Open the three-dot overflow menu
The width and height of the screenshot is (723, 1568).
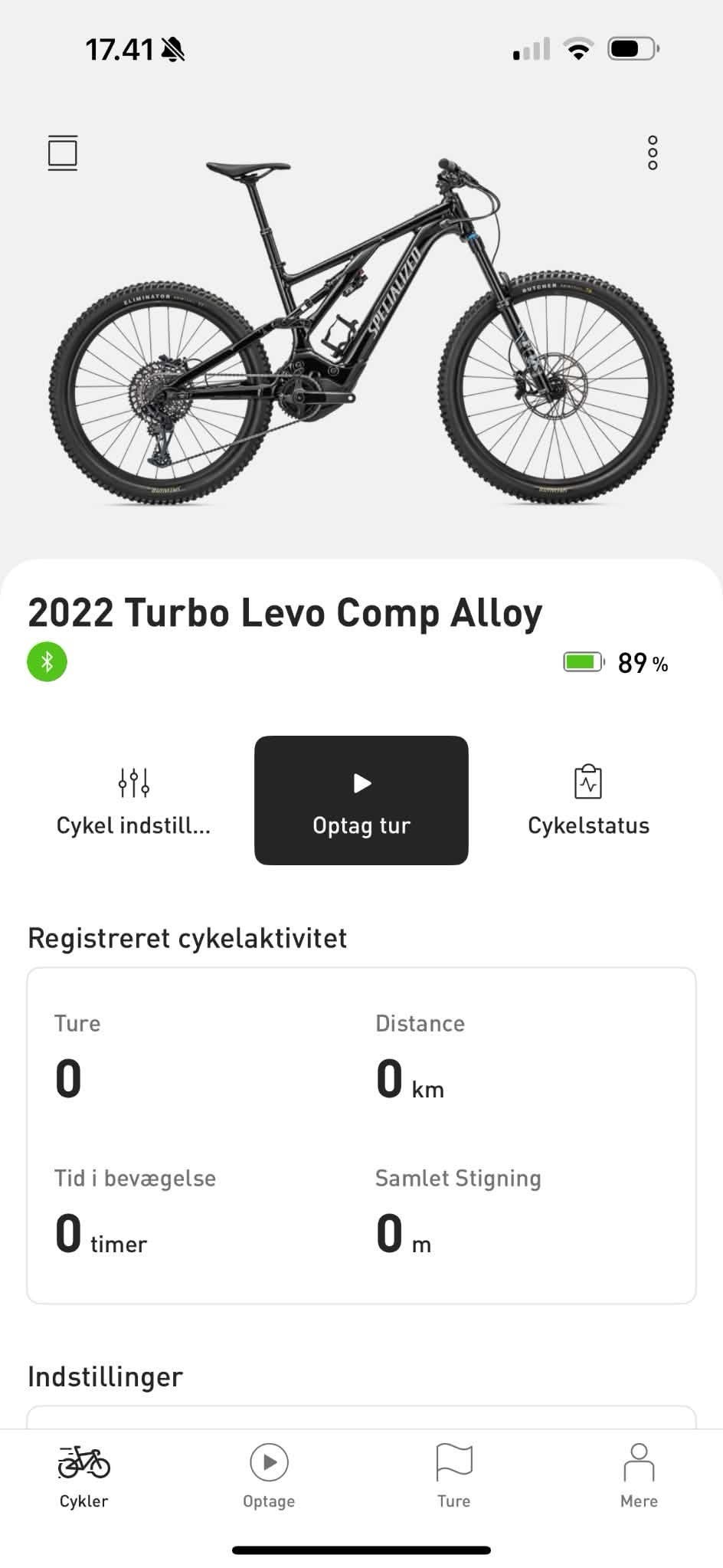point(653,153)
